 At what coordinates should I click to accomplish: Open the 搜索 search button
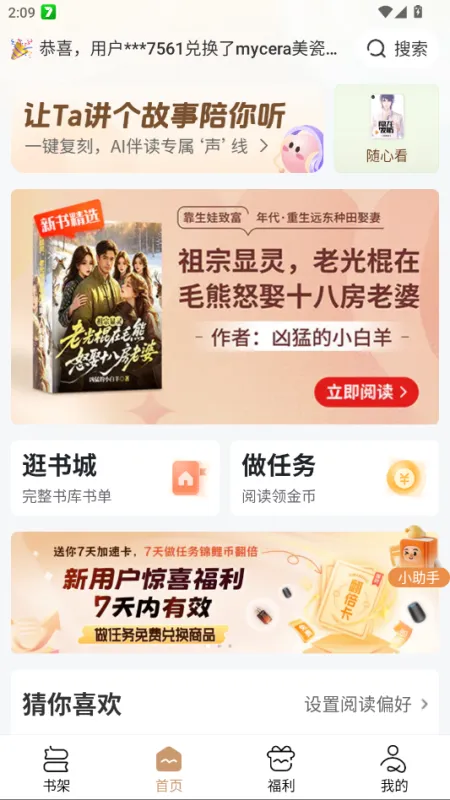tap(397, 49)
